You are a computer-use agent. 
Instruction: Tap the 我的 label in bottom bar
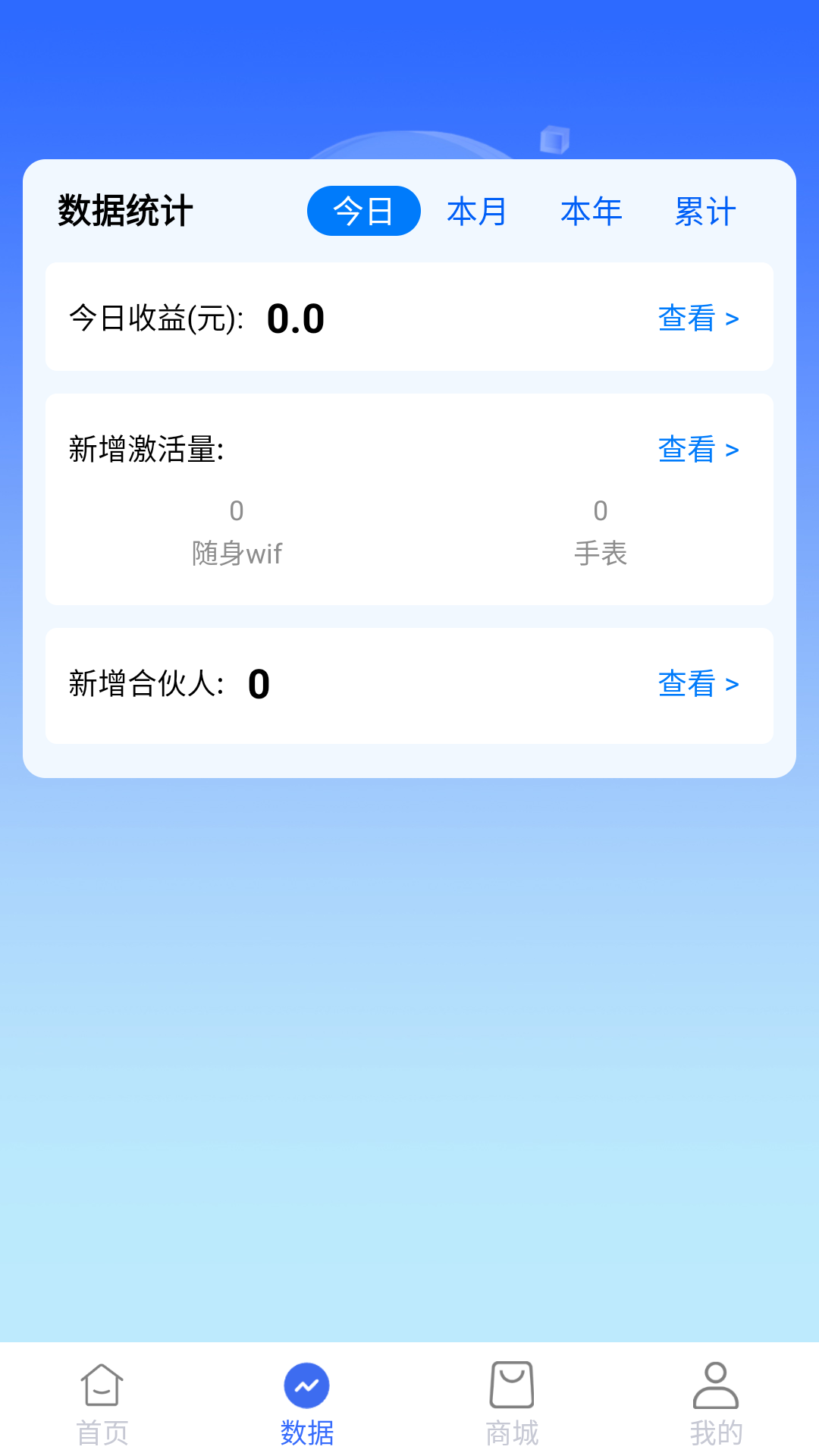click(x=716, y=1432)
